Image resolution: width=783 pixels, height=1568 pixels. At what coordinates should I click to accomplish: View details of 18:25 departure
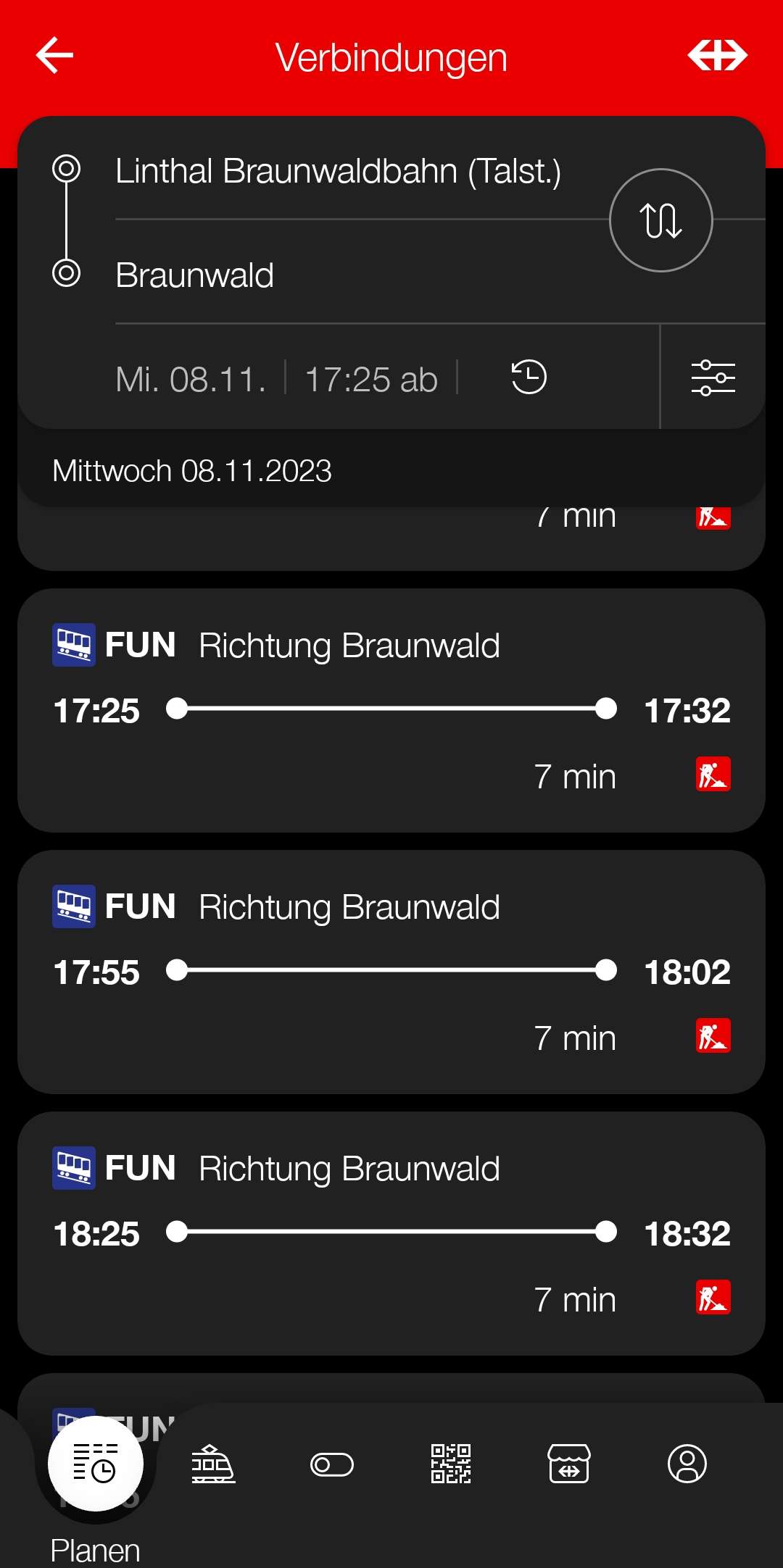pos(391,1233)
